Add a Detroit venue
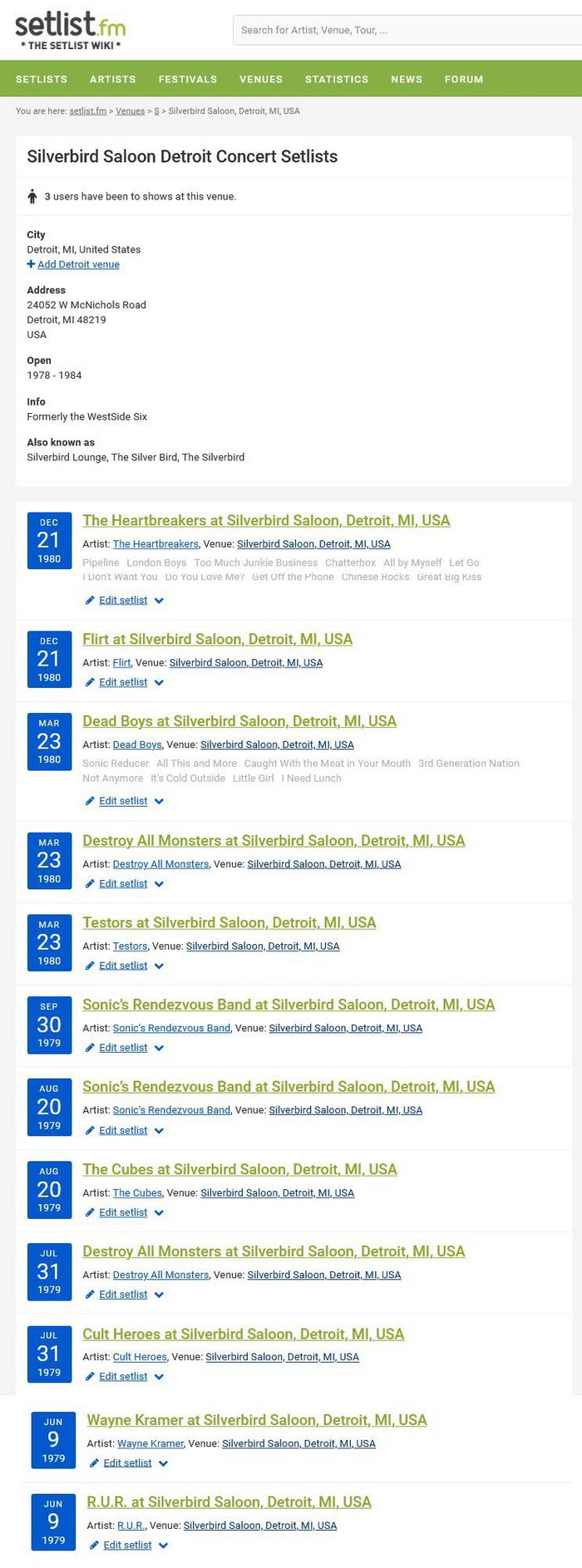582x1568 pixels. (78, 264)
